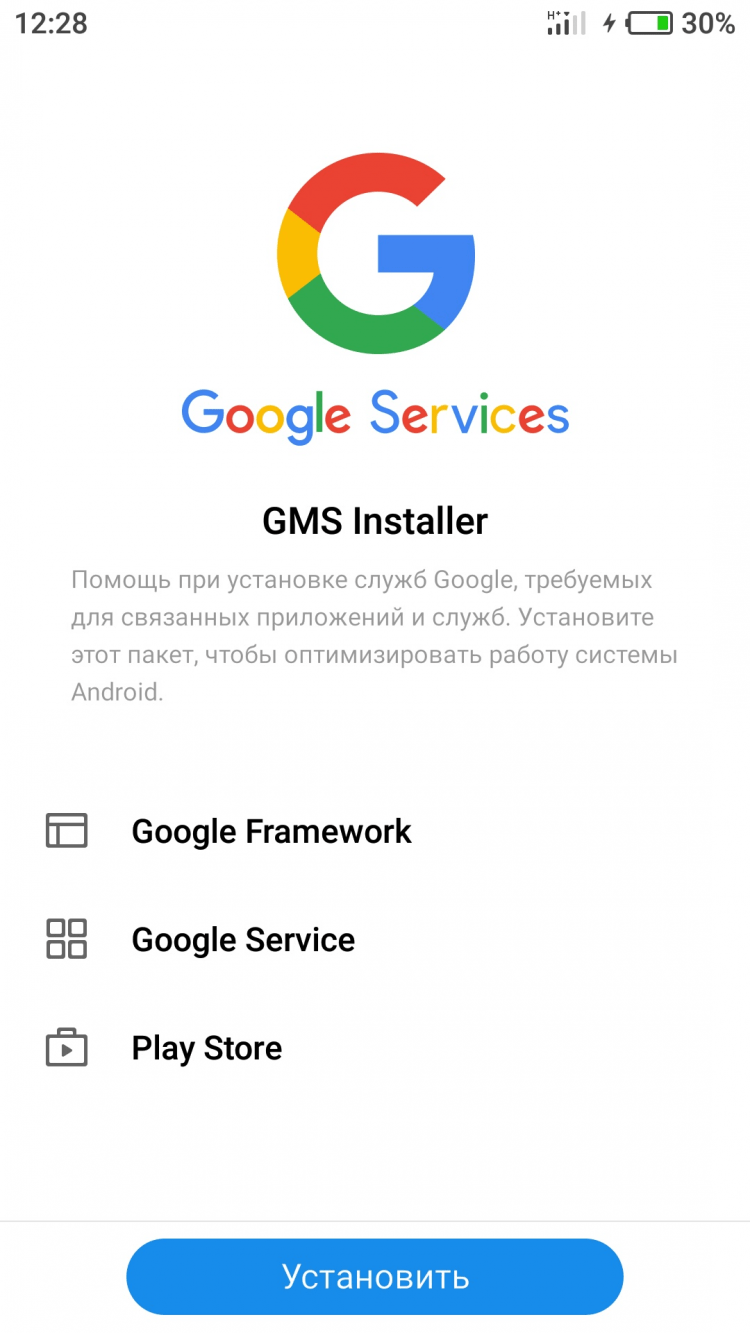Tap the Установить install button
This screenshot has width=750, height=1333.
point(375,1277)
